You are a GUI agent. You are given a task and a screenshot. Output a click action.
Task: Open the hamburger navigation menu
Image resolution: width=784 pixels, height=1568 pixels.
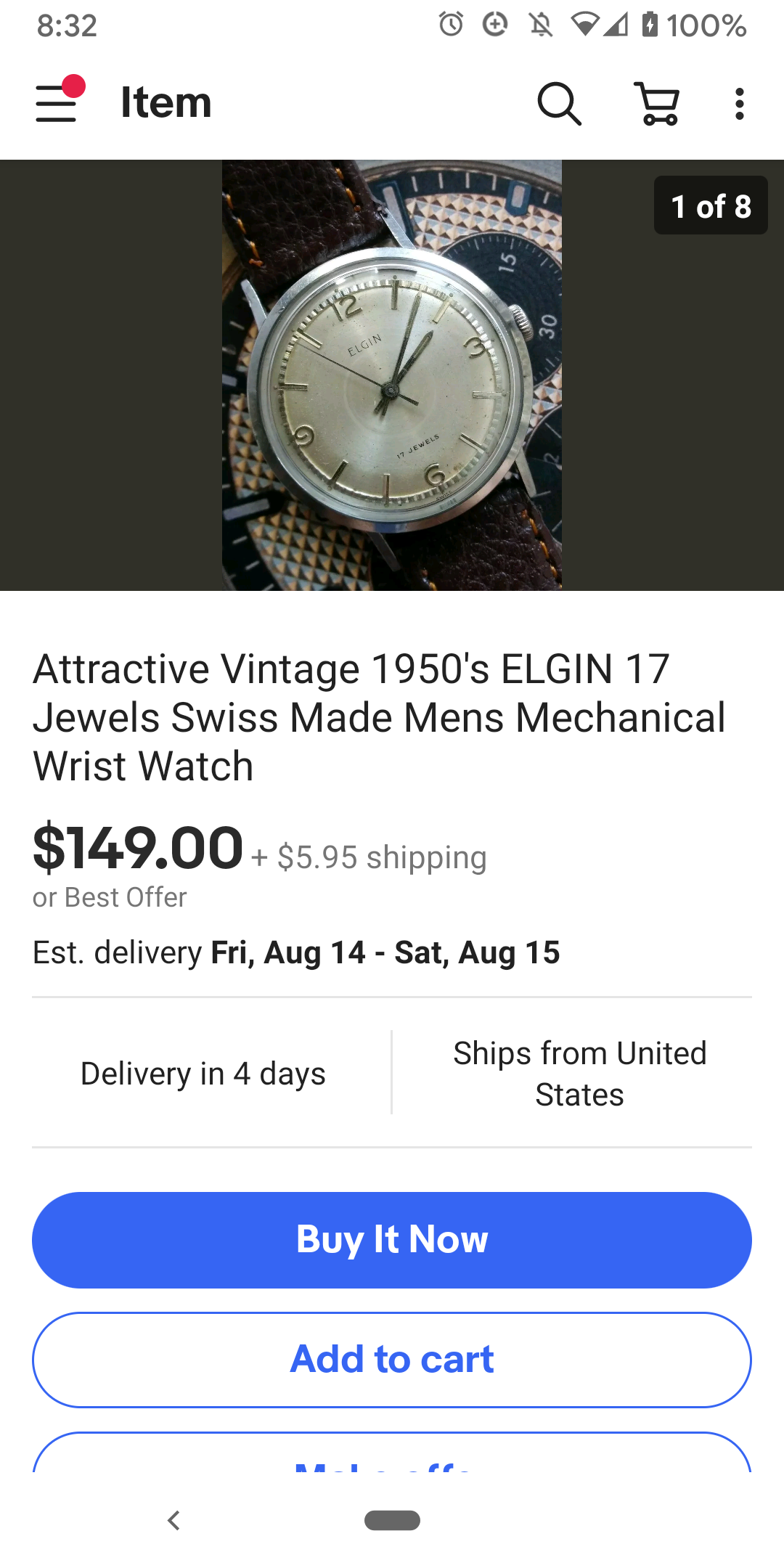coord(57,103)
